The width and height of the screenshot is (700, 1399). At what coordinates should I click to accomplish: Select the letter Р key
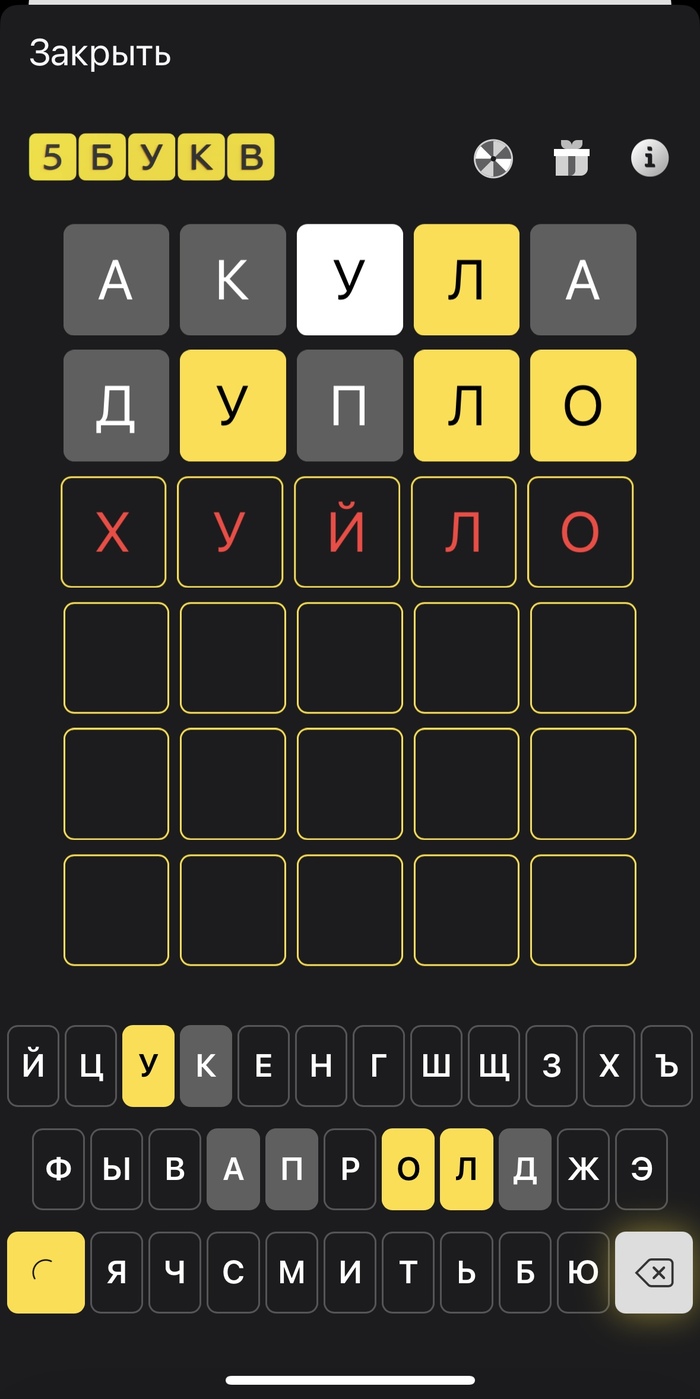350,1169
